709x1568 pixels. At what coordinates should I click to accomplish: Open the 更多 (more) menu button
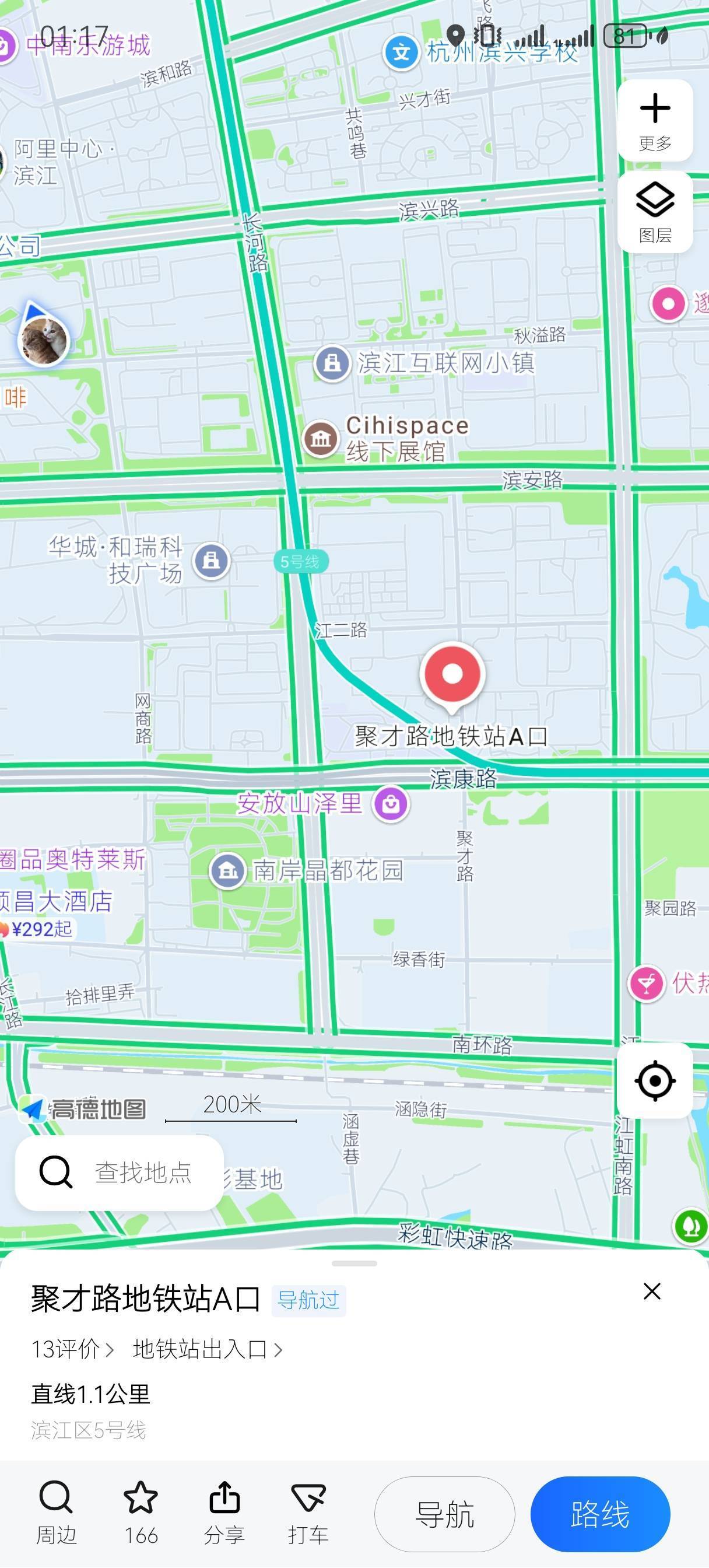tap(655, 121)
